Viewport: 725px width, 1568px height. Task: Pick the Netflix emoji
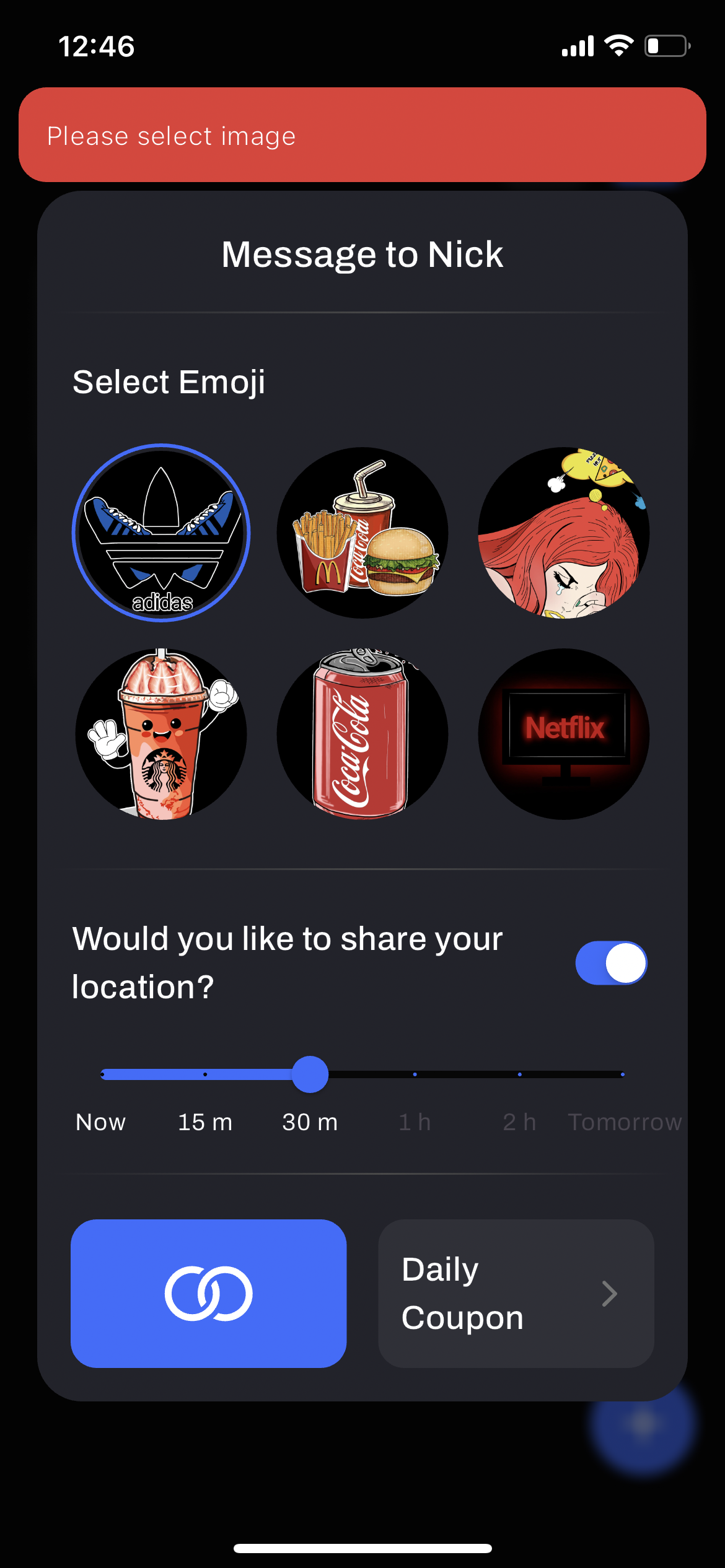coord(563,734)
